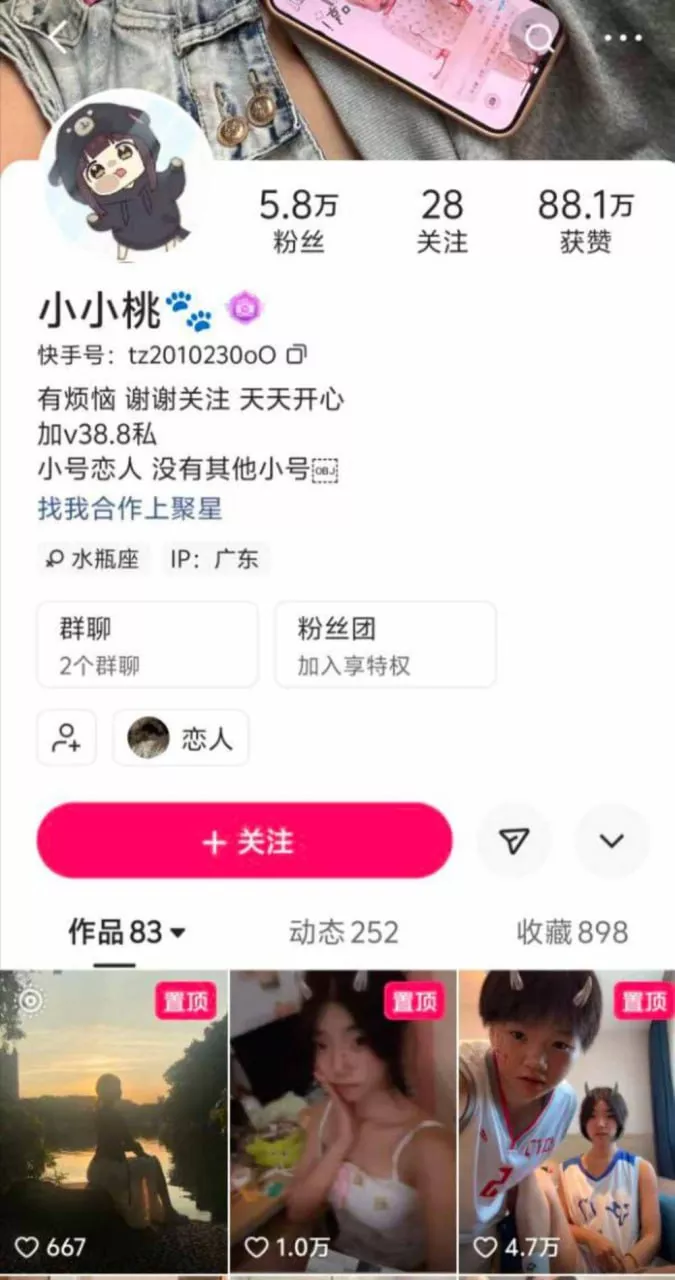Open the 恋人 linked account chip

click(181, 738)
